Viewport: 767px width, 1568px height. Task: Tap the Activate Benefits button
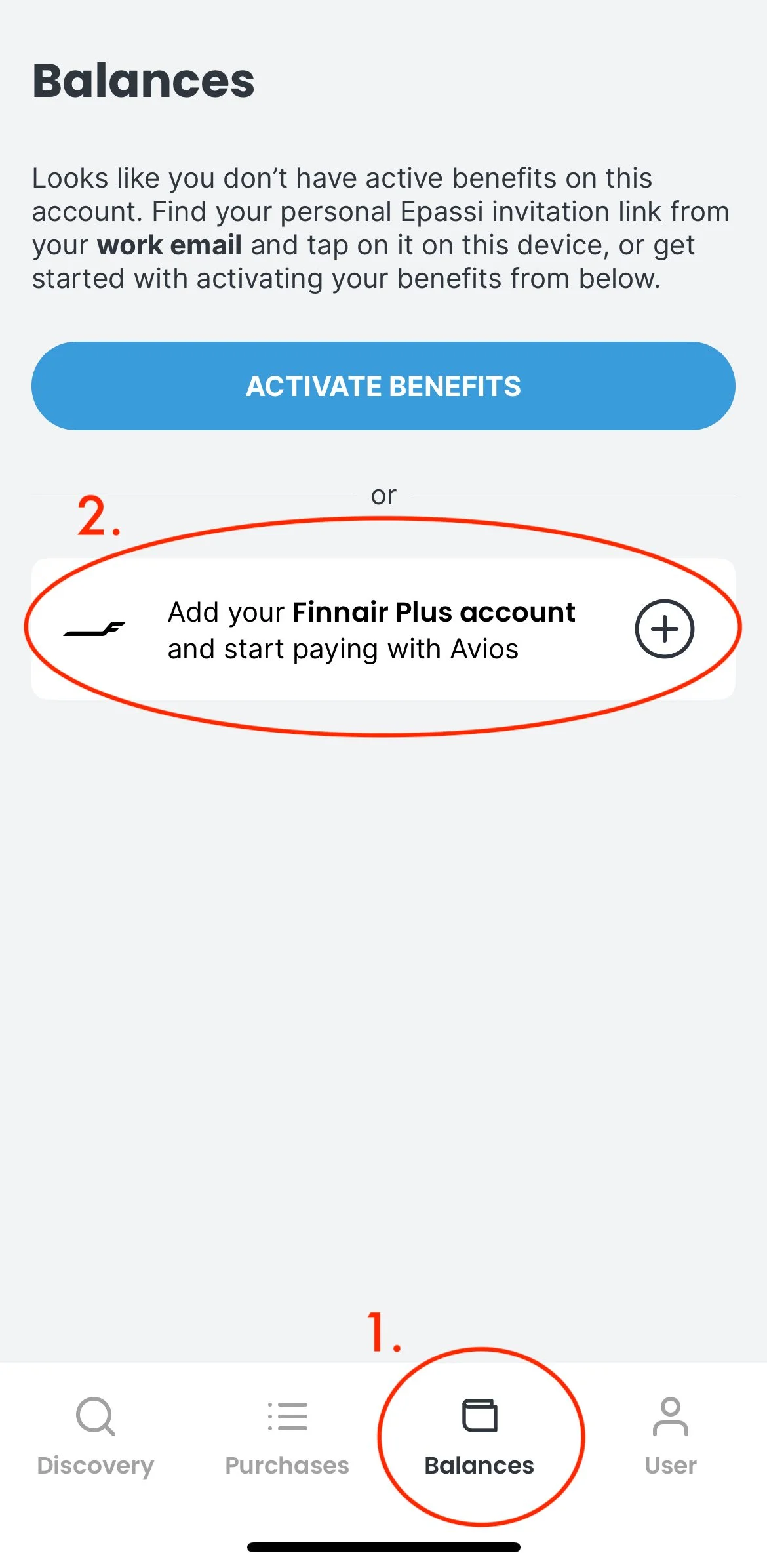[x=383, y=386]
